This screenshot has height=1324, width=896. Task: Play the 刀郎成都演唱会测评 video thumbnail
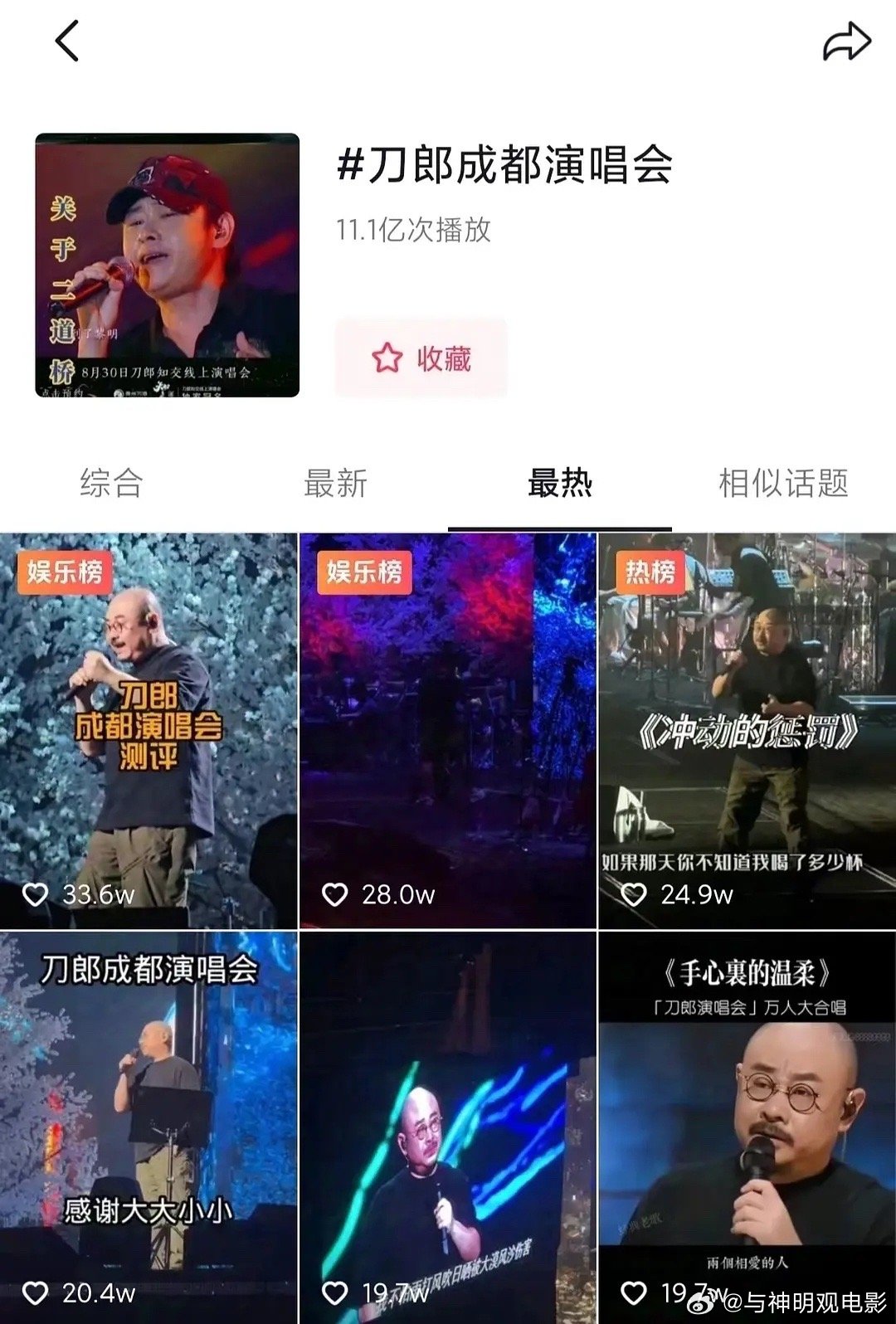[x=149, y=722]
